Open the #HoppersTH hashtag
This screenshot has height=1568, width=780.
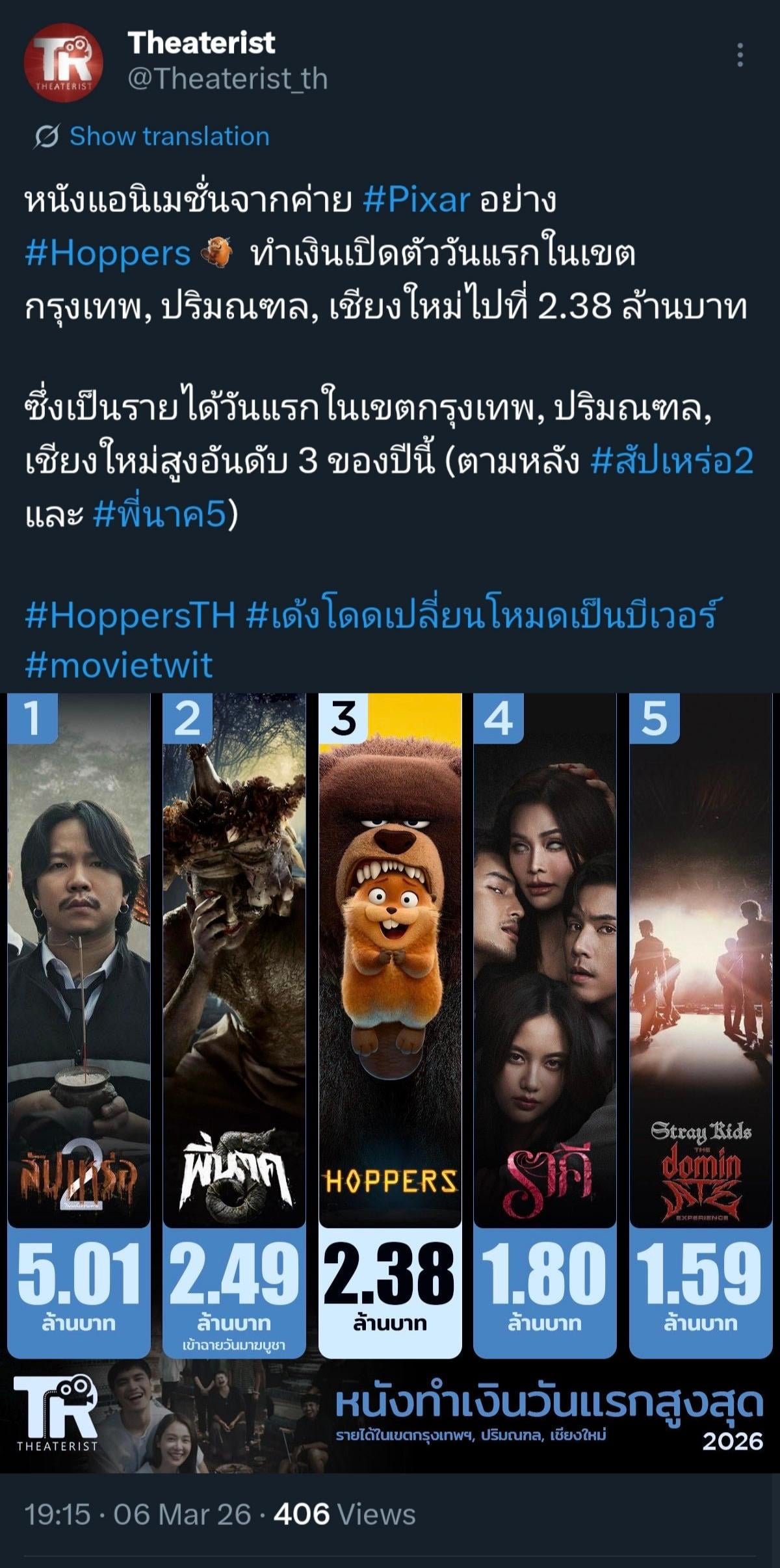click(130, 615)
